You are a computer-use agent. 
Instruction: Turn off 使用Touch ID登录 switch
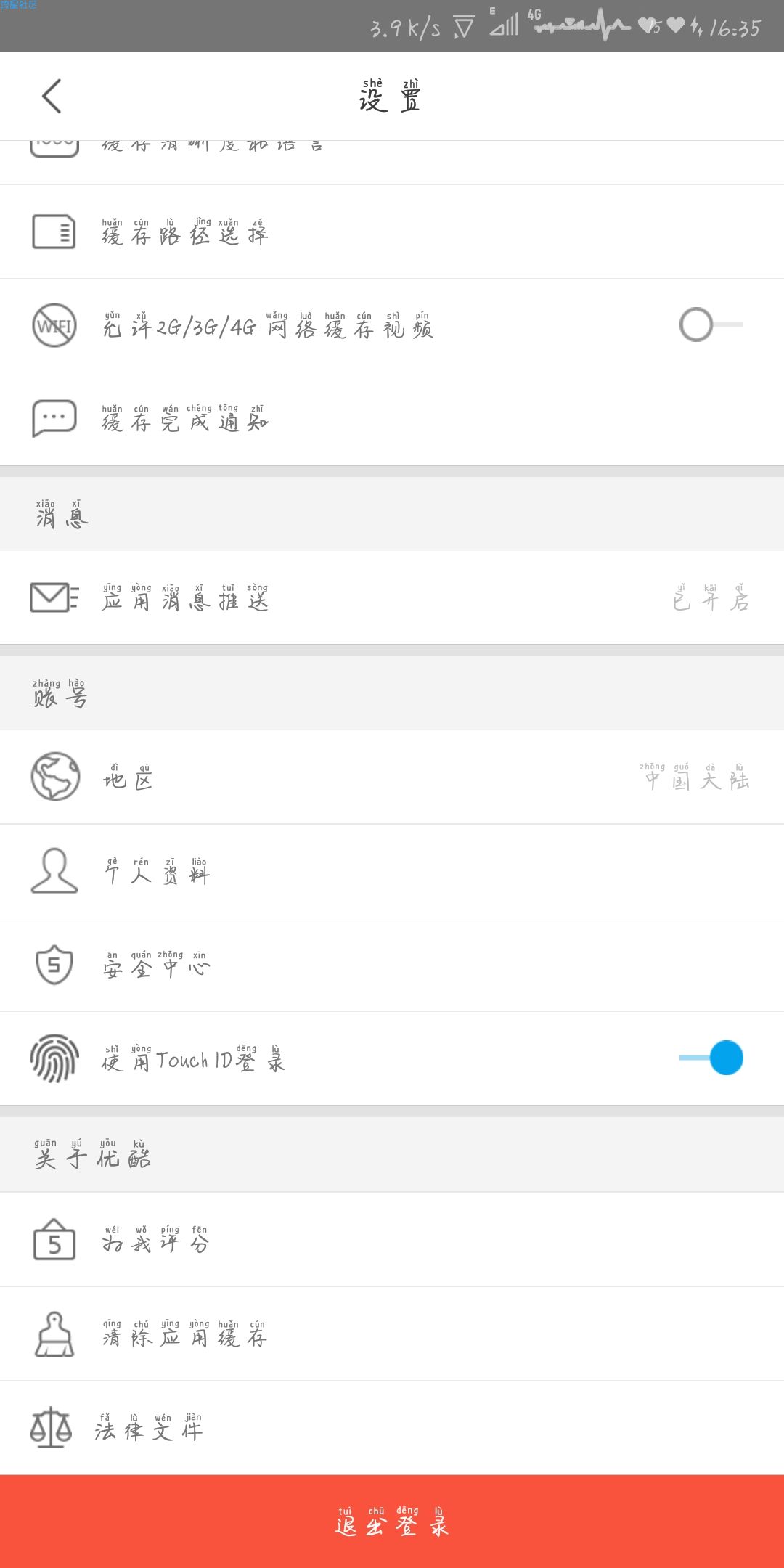click(x=711, y=1058)
